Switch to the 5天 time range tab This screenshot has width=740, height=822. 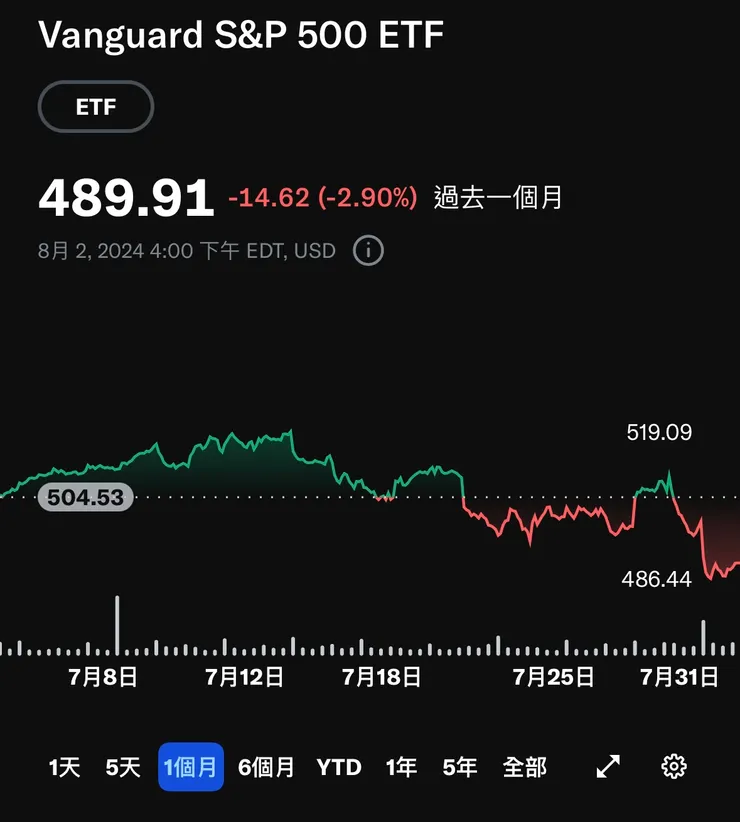pos(122,767)
